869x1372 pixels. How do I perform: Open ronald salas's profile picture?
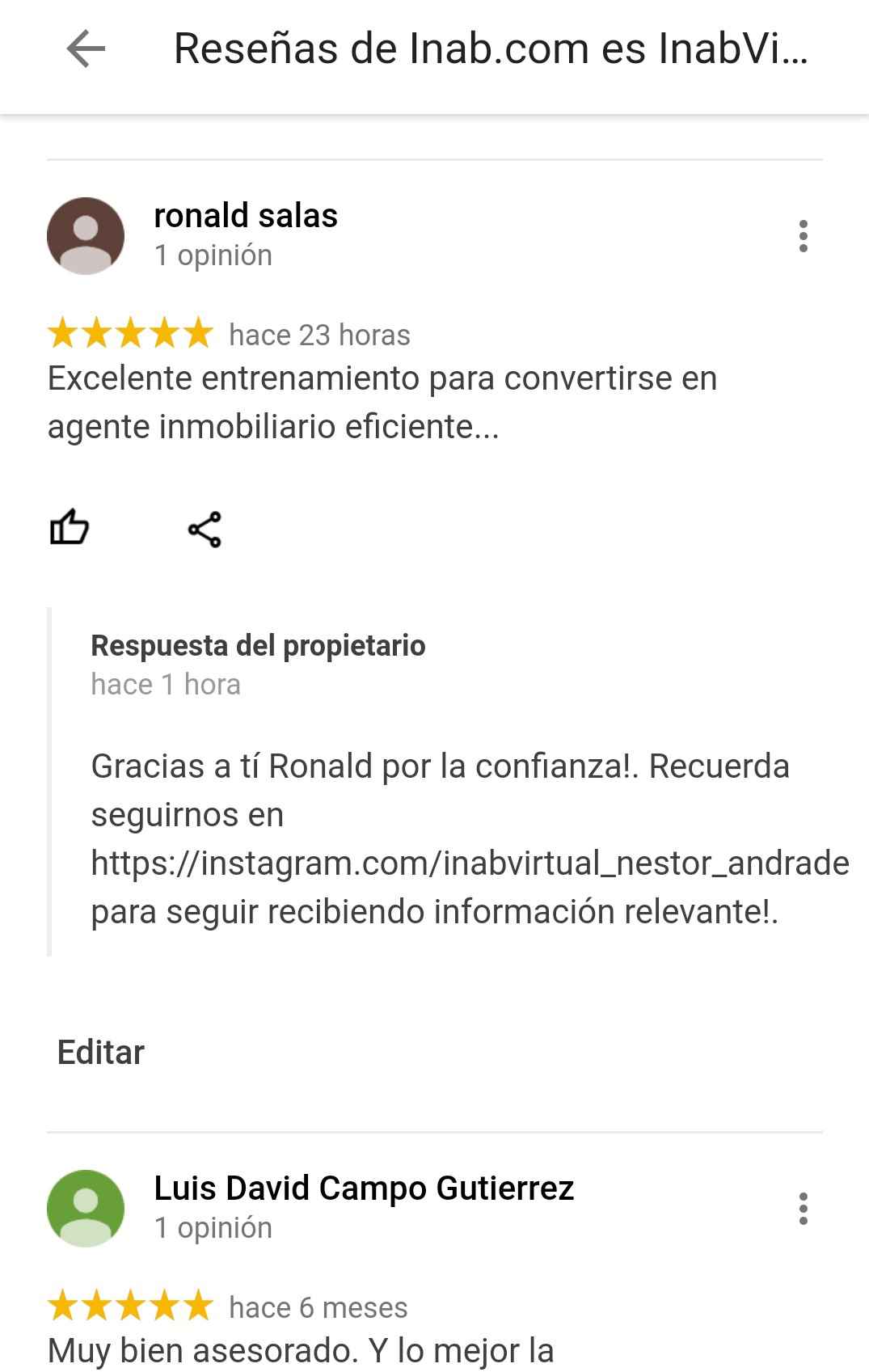[x=86, y=236]
